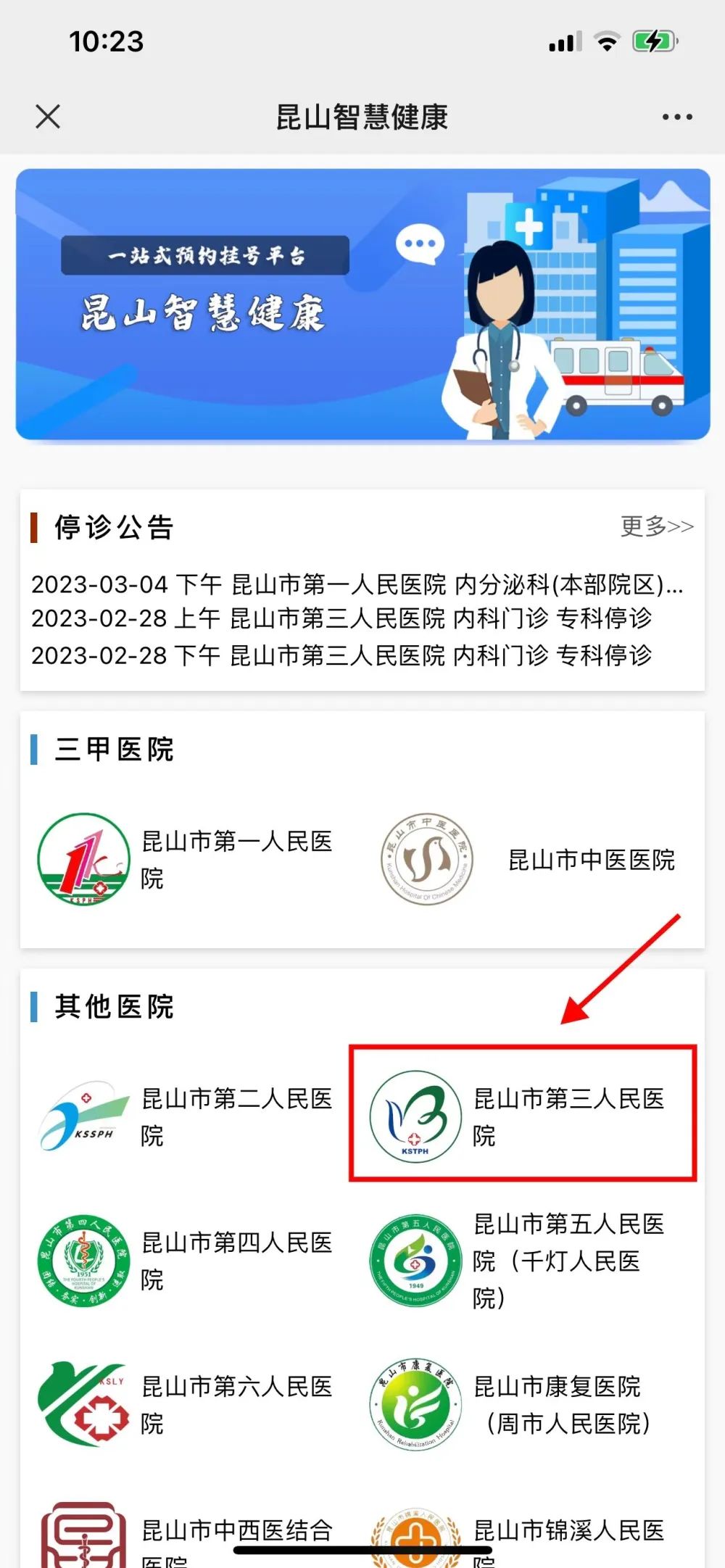Open the 昆山智慧健康 booking platform banner

(362, 304)
